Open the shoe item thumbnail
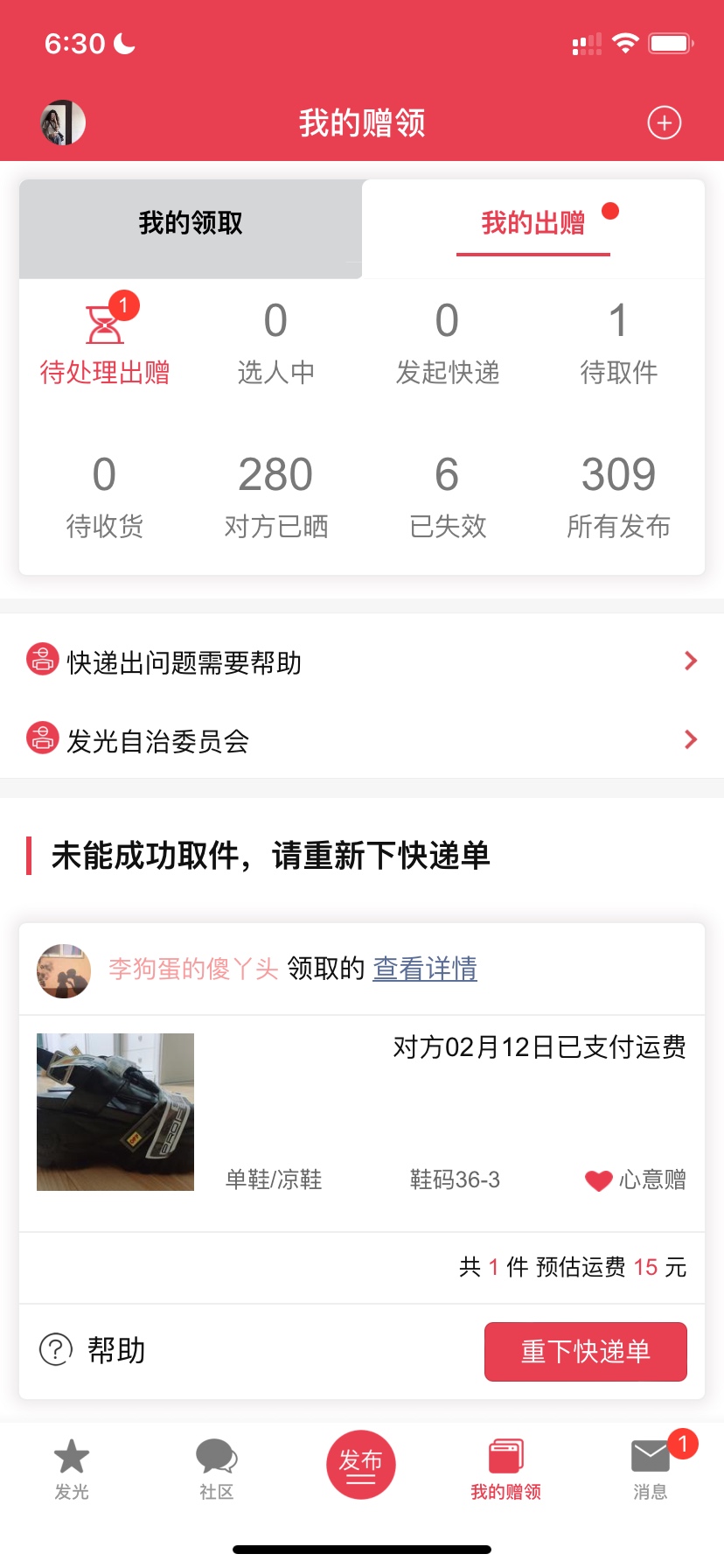The width and height of the screenshot is (724, 1568). (x=115, y=1112)
